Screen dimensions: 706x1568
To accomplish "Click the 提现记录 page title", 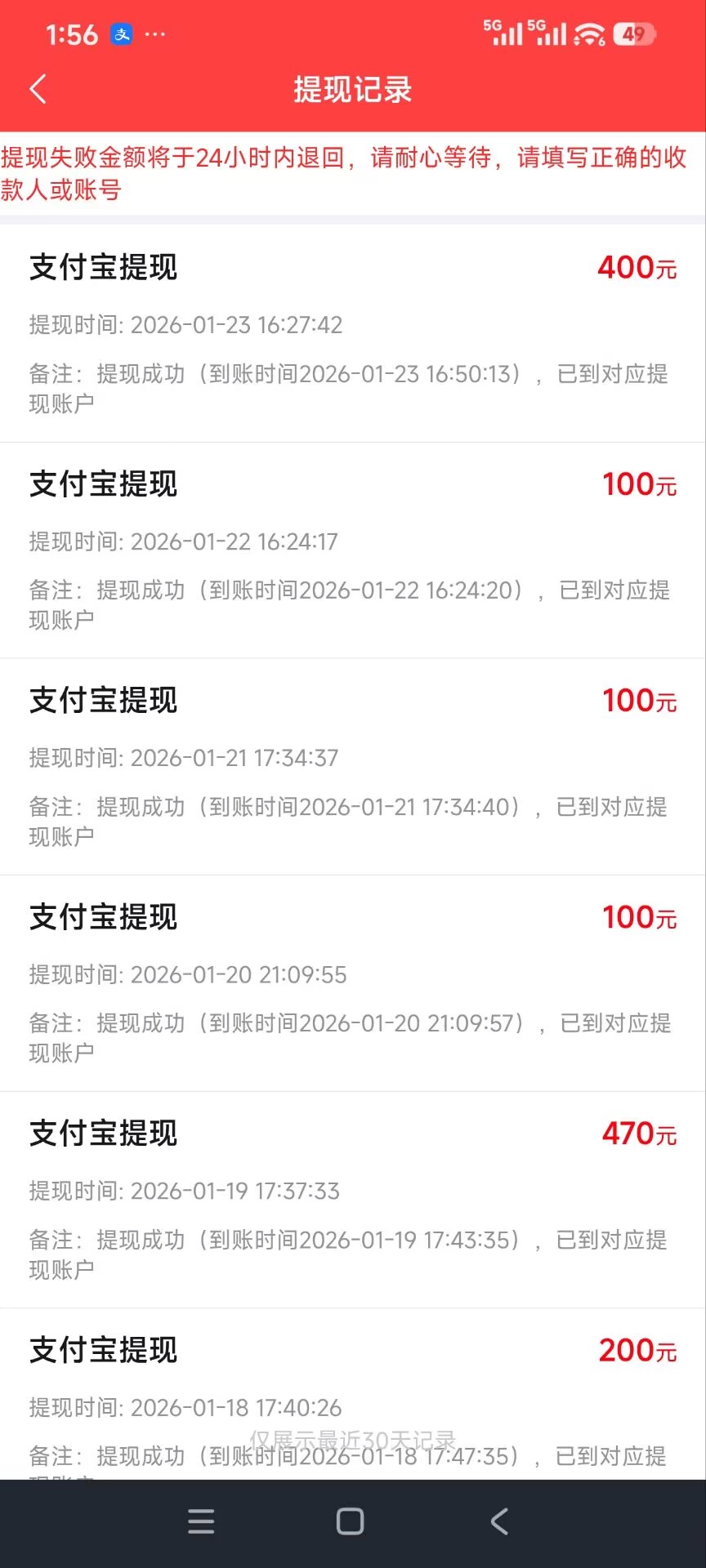I will click(352, 90).
